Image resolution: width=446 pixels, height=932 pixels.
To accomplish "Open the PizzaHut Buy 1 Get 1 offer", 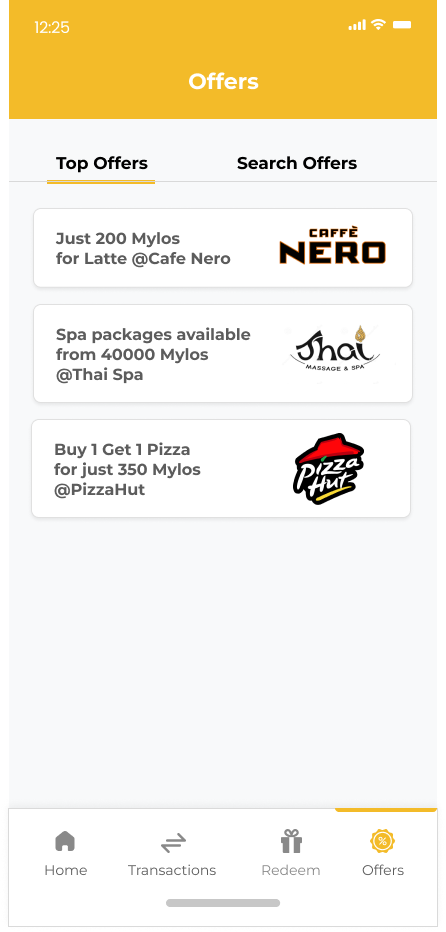I will [221, 468].
